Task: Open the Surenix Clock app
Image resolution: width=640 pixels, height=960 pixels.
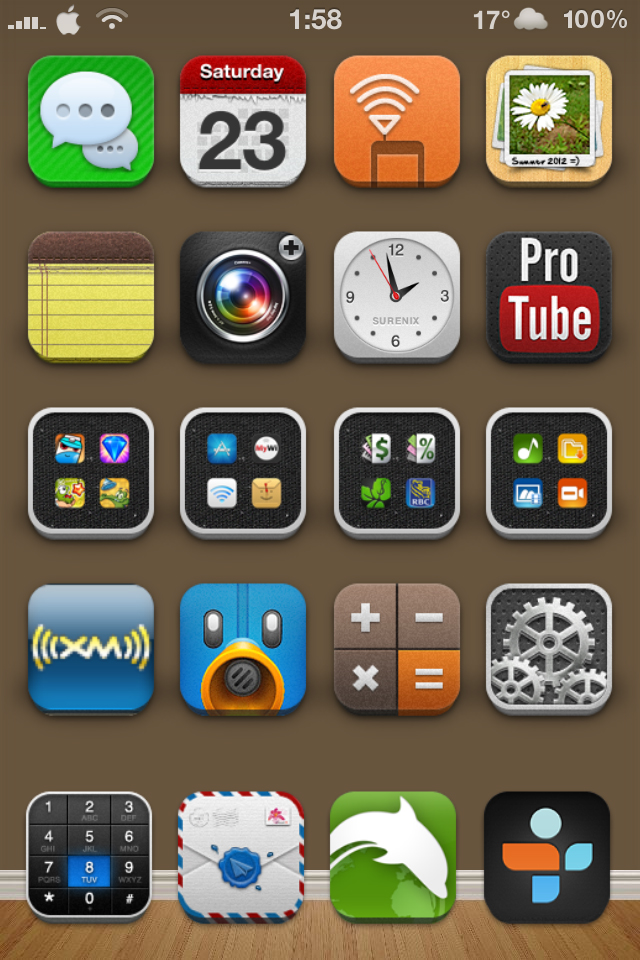Action: 396,297
